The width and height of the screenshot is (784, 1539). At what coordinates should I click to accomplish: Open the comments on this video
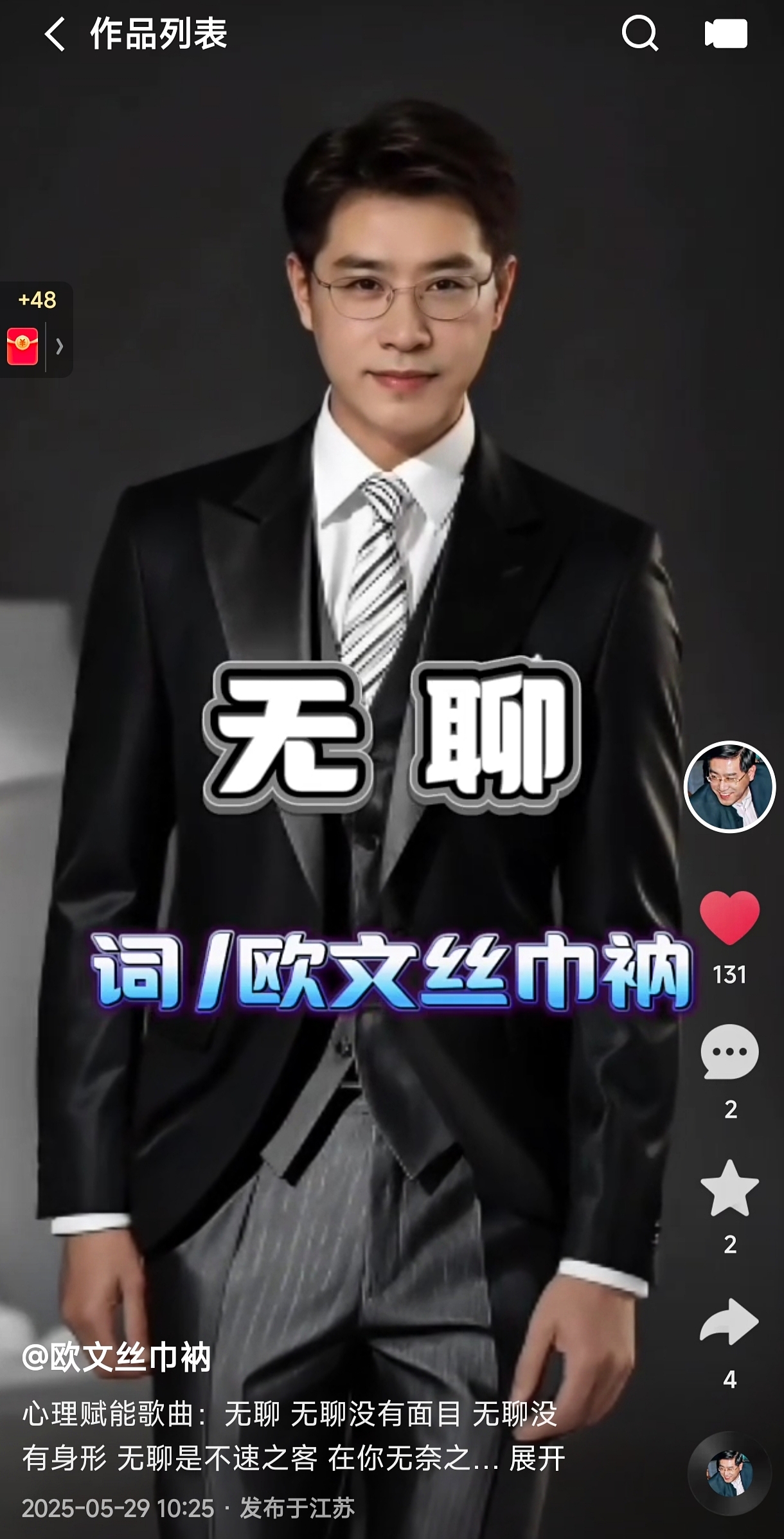click(729, 1053)
